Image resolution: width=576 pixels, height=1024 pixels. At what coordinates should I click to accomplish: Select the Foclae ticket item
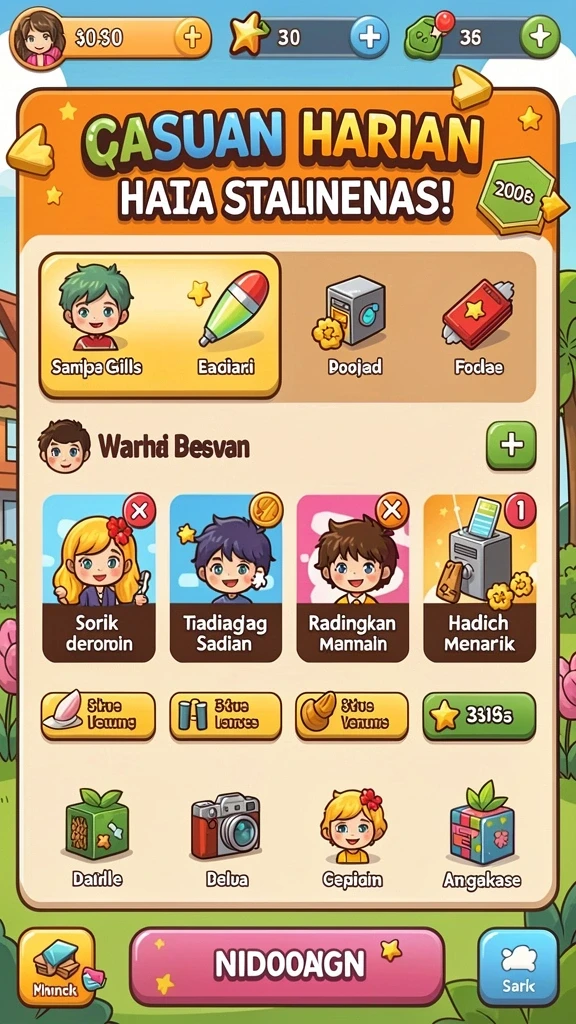pos(479,325)
